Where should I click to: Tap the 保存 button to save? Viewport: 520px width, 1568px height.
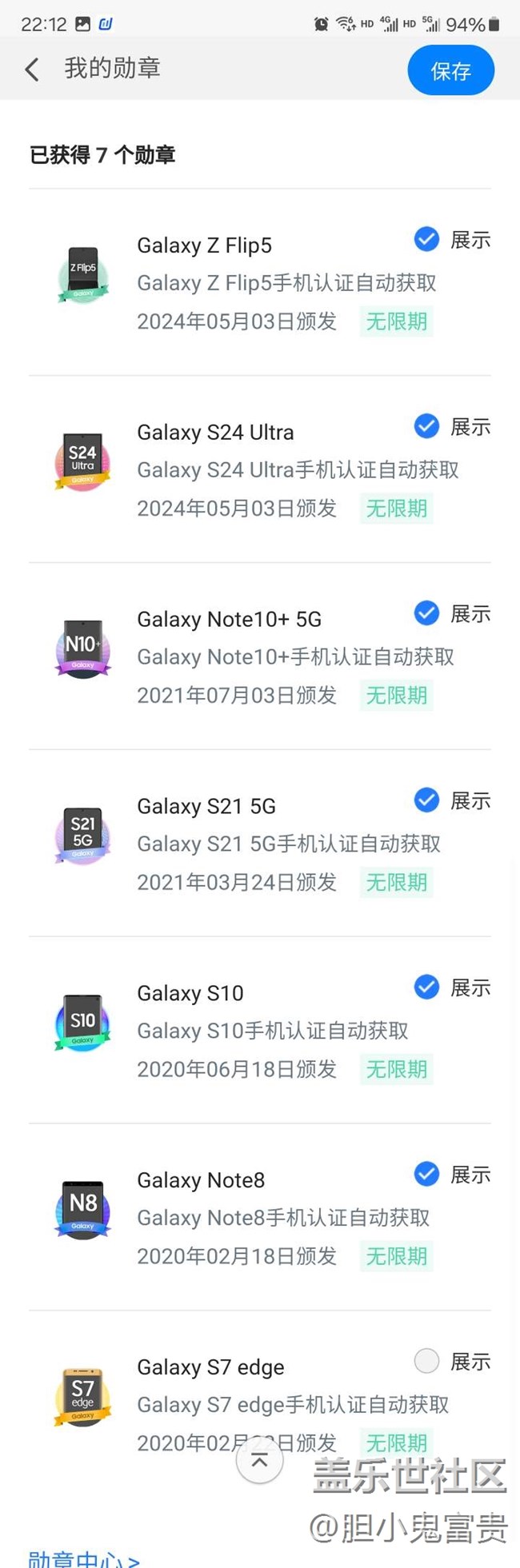[450, 71]
